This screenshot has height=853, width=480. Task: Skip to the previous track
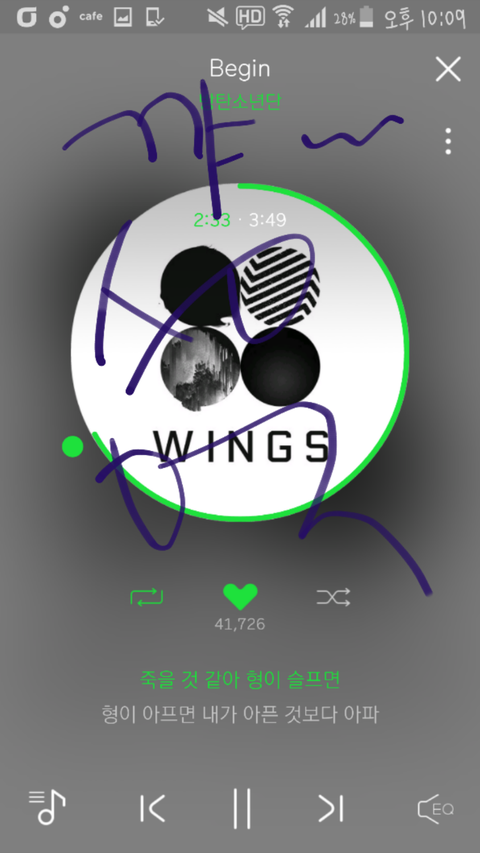(152, 808)
